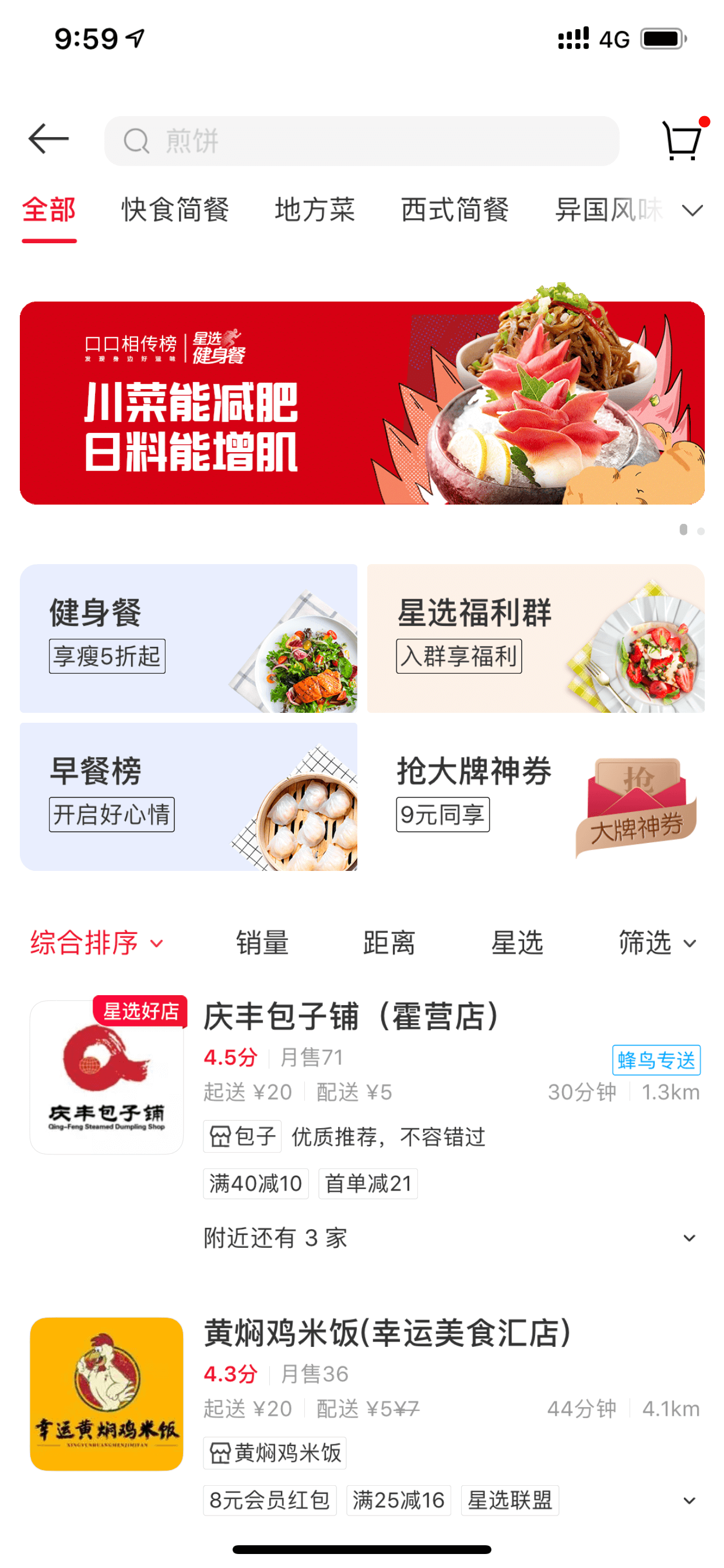Open the 健身餐 card

tap(189, 638)
